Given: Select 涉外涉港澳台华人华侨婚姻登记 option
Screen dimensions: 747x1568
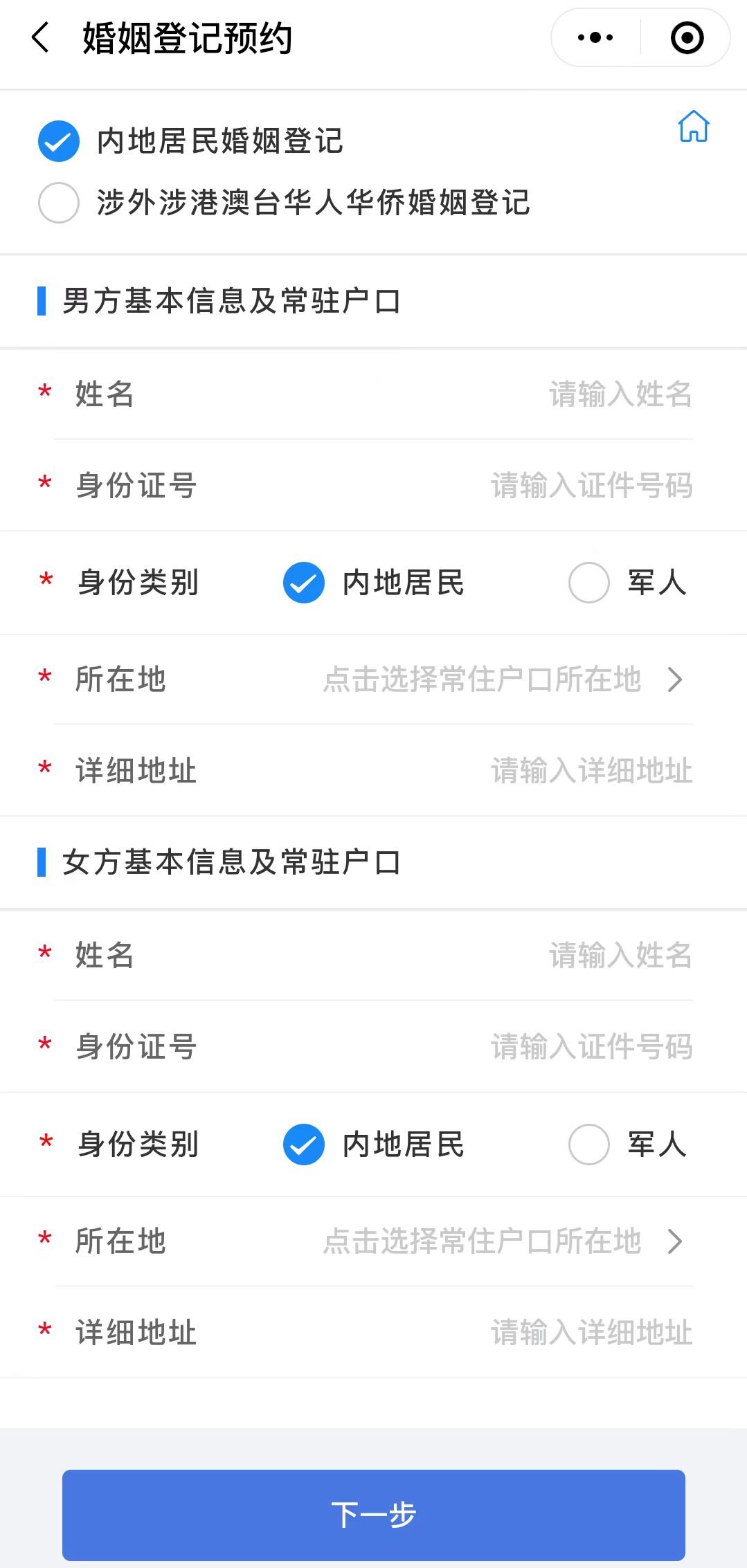Looking at the screenshot, I should [x=59, y=203].
